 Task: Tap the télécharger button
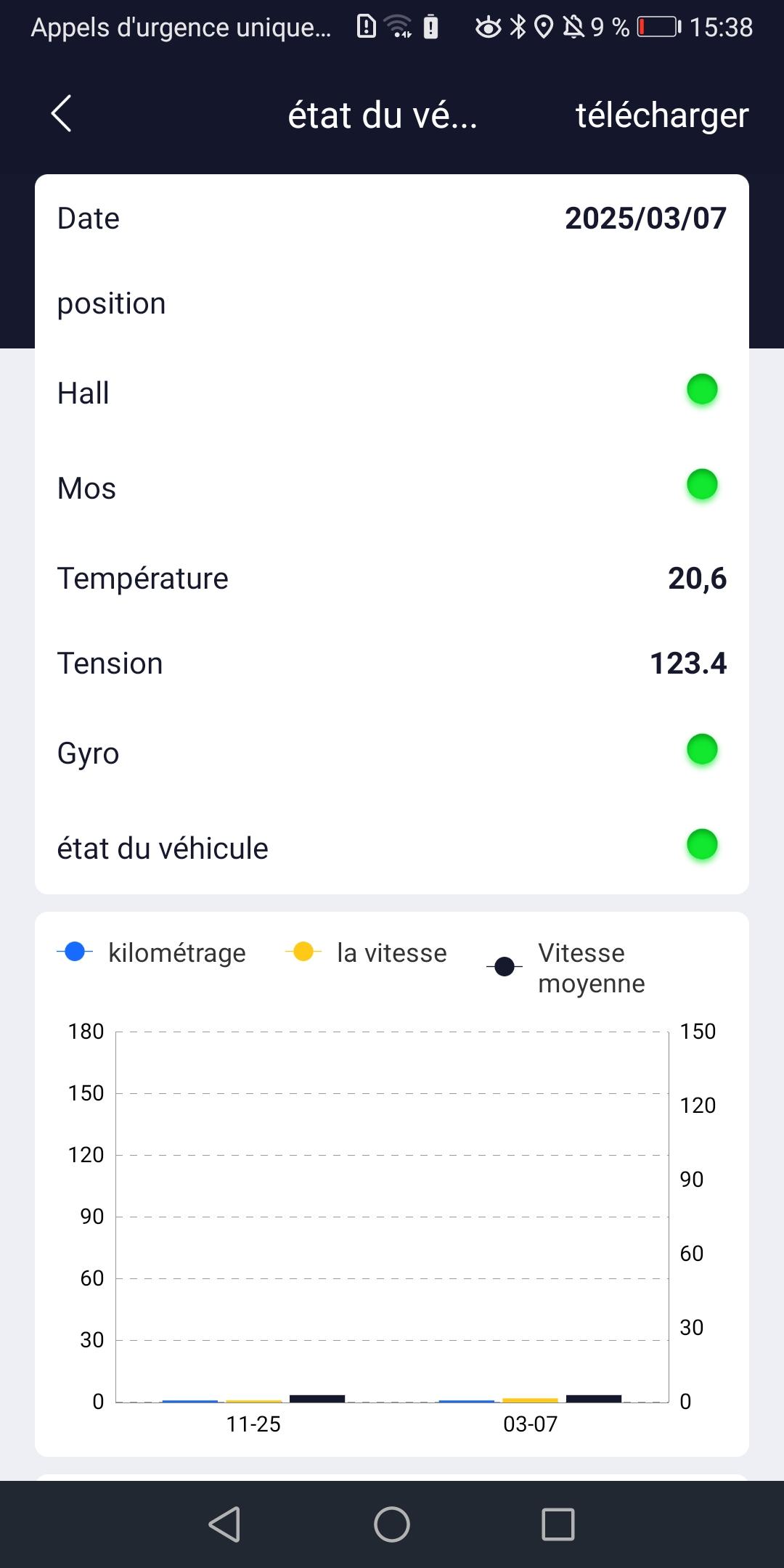tap(661, 115)
